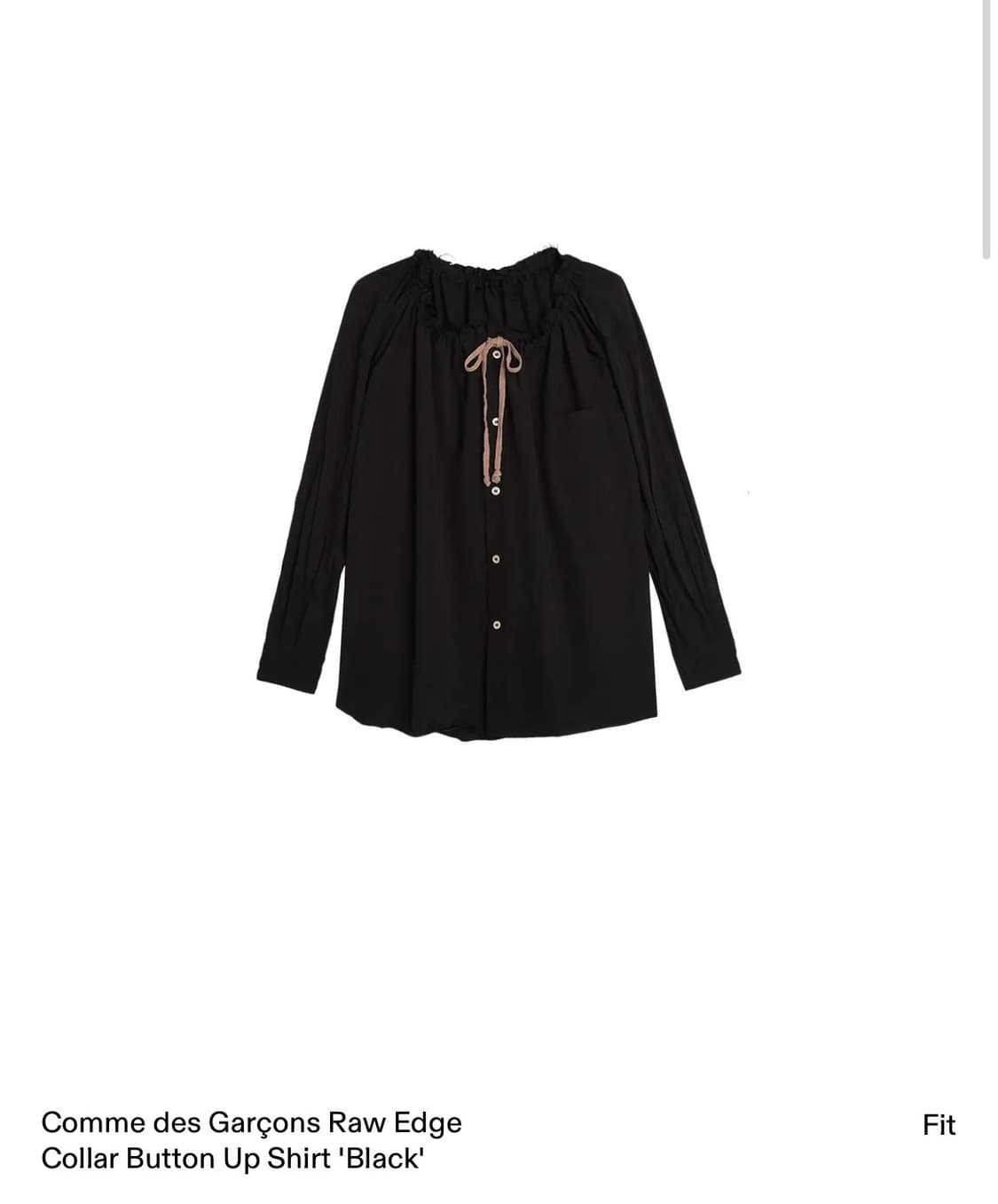Image resolution: width=998 pixels, height=1204 pixels.
Task: Click 'Comme des Garçons Raw Edge' text
Action: tap(251, 1123)
